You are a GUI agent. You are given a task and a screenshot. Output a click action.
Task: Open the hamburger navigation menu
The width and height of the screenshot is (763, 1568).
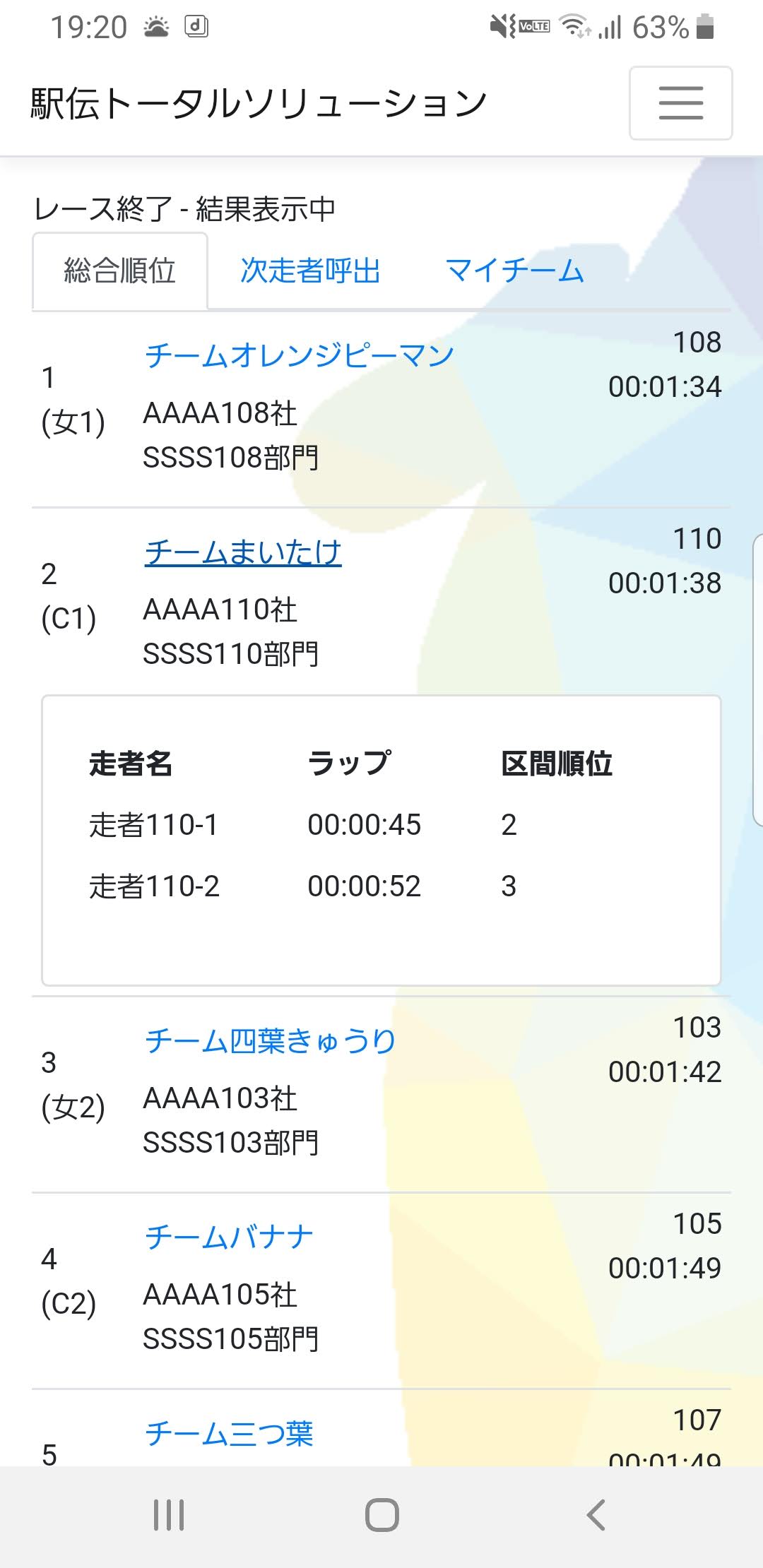click(680, 103)
